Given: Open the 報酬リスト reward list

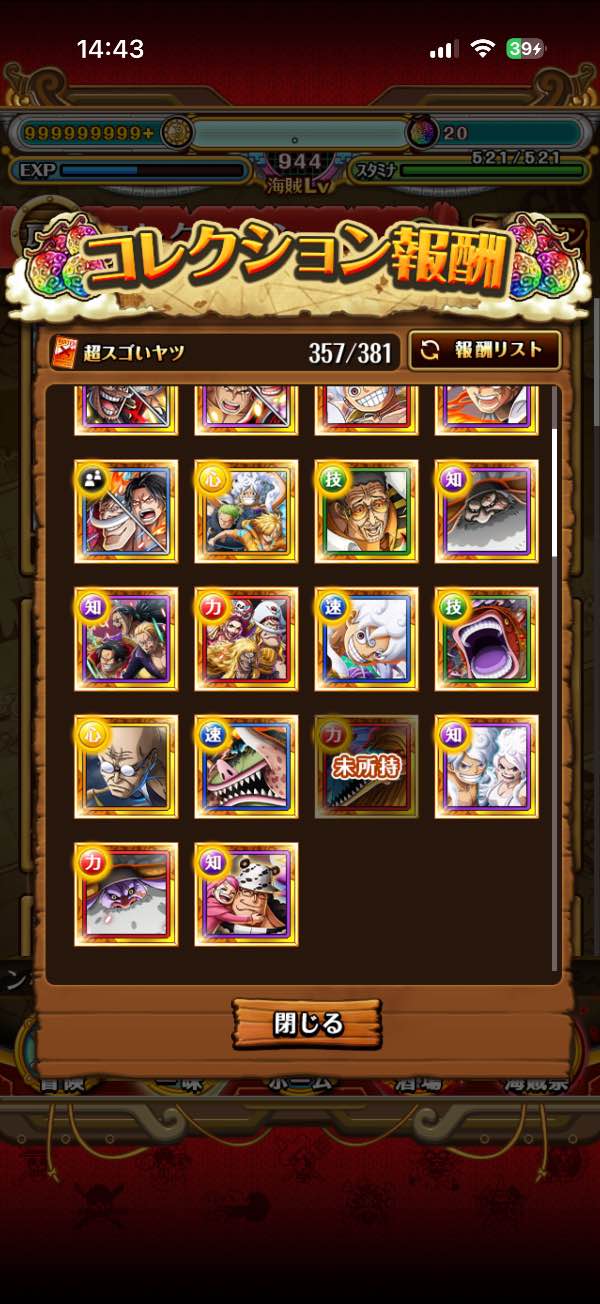Looking at the screenshot, I should [485, 350].
